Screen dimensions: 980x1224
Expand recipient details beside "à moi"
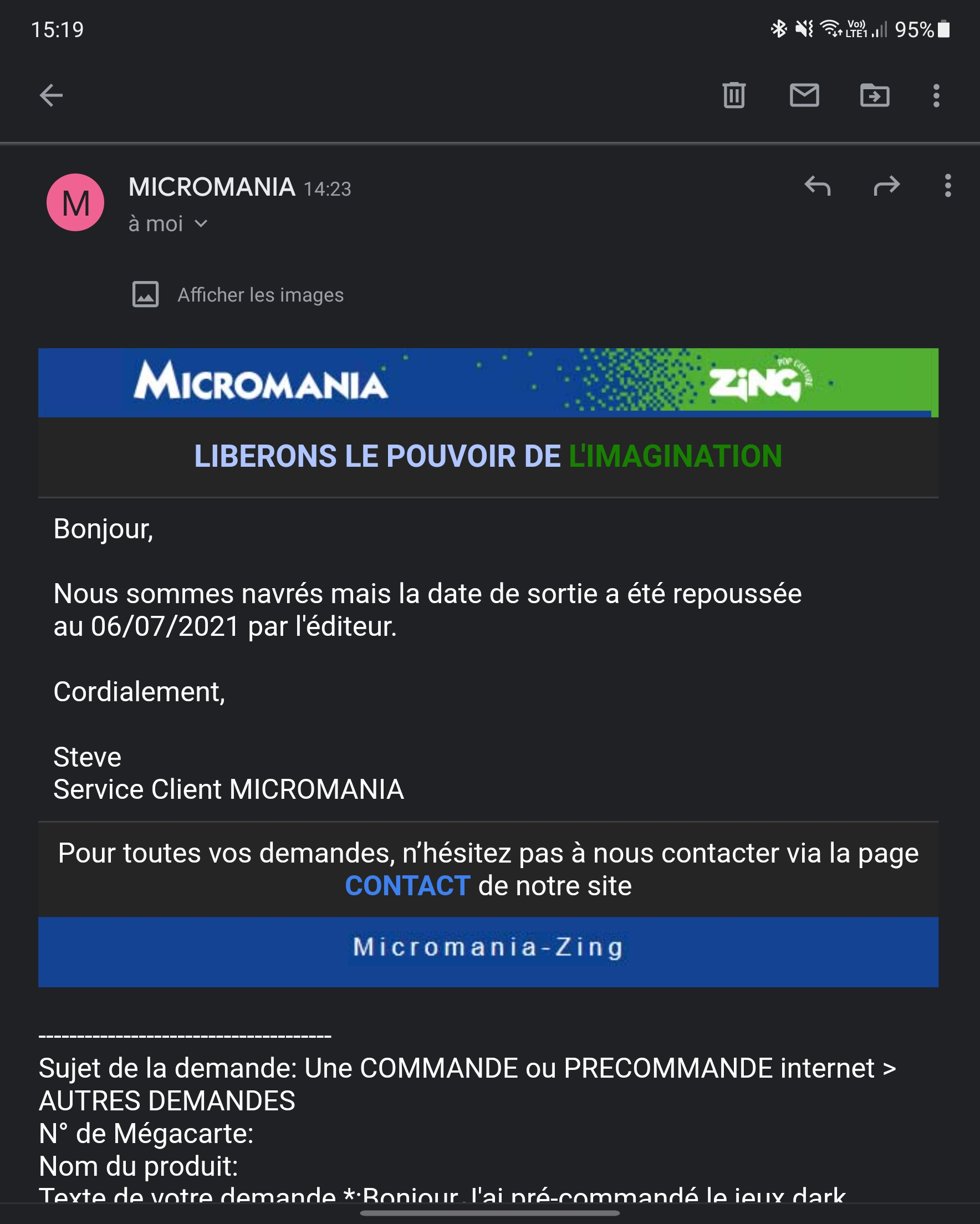[201, 224]
